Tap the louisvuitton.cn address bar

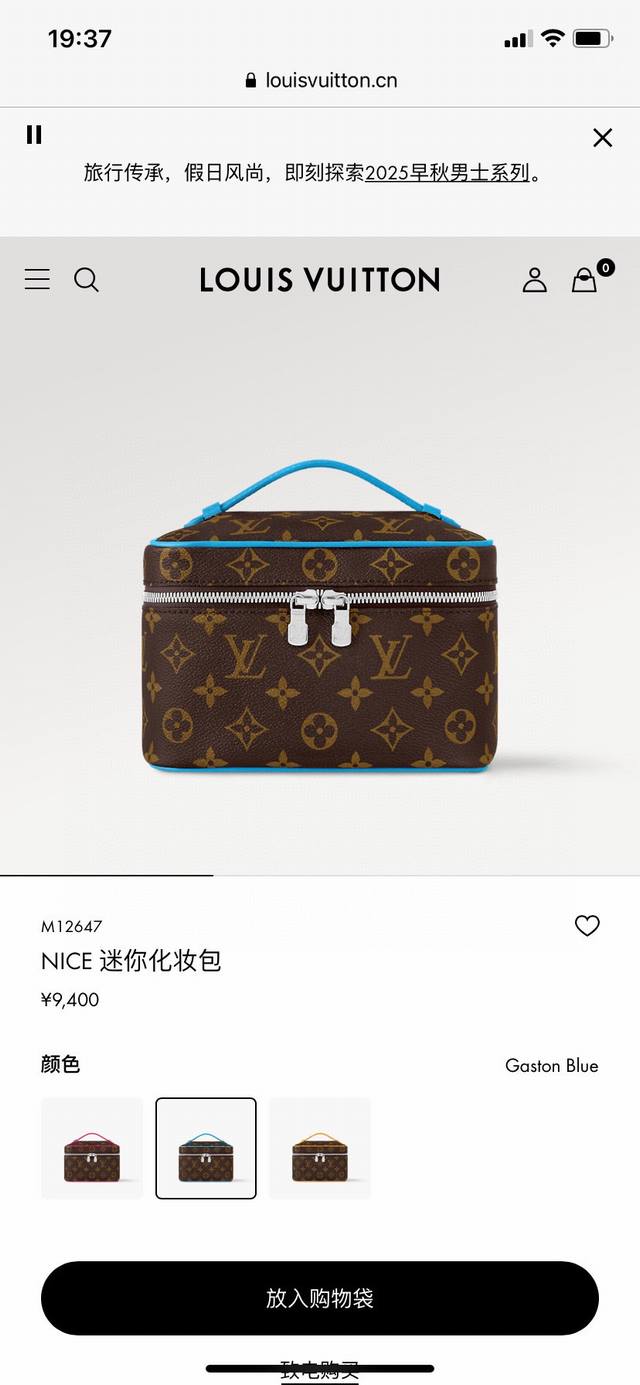click(x=320, y=80)
